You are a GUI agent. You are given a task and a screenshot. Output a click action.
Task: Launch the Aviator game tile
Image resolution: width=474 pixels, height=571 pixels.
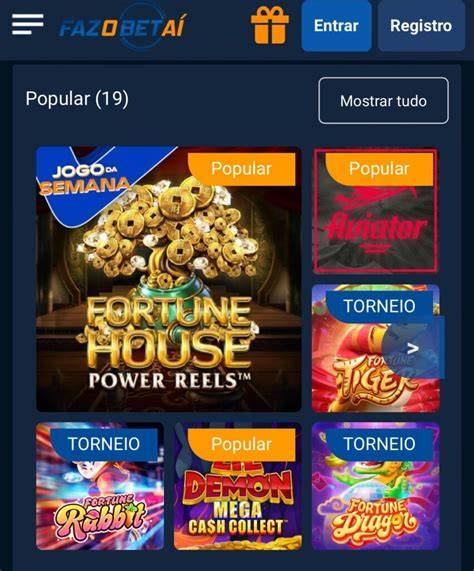pos(375,210)
